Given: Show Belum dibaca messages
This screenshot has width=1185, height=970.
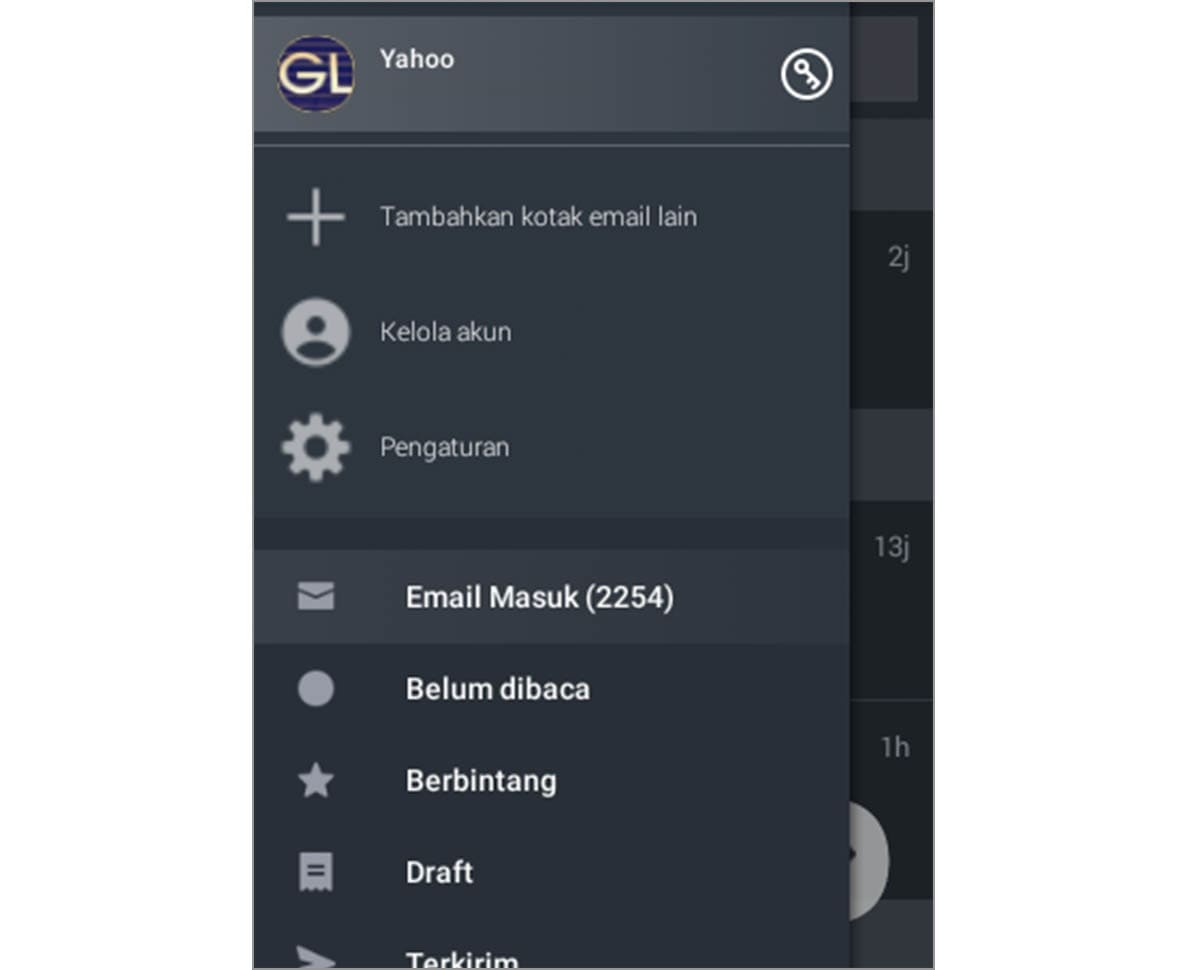Looking at the screenshot, I should coord(497,689).
